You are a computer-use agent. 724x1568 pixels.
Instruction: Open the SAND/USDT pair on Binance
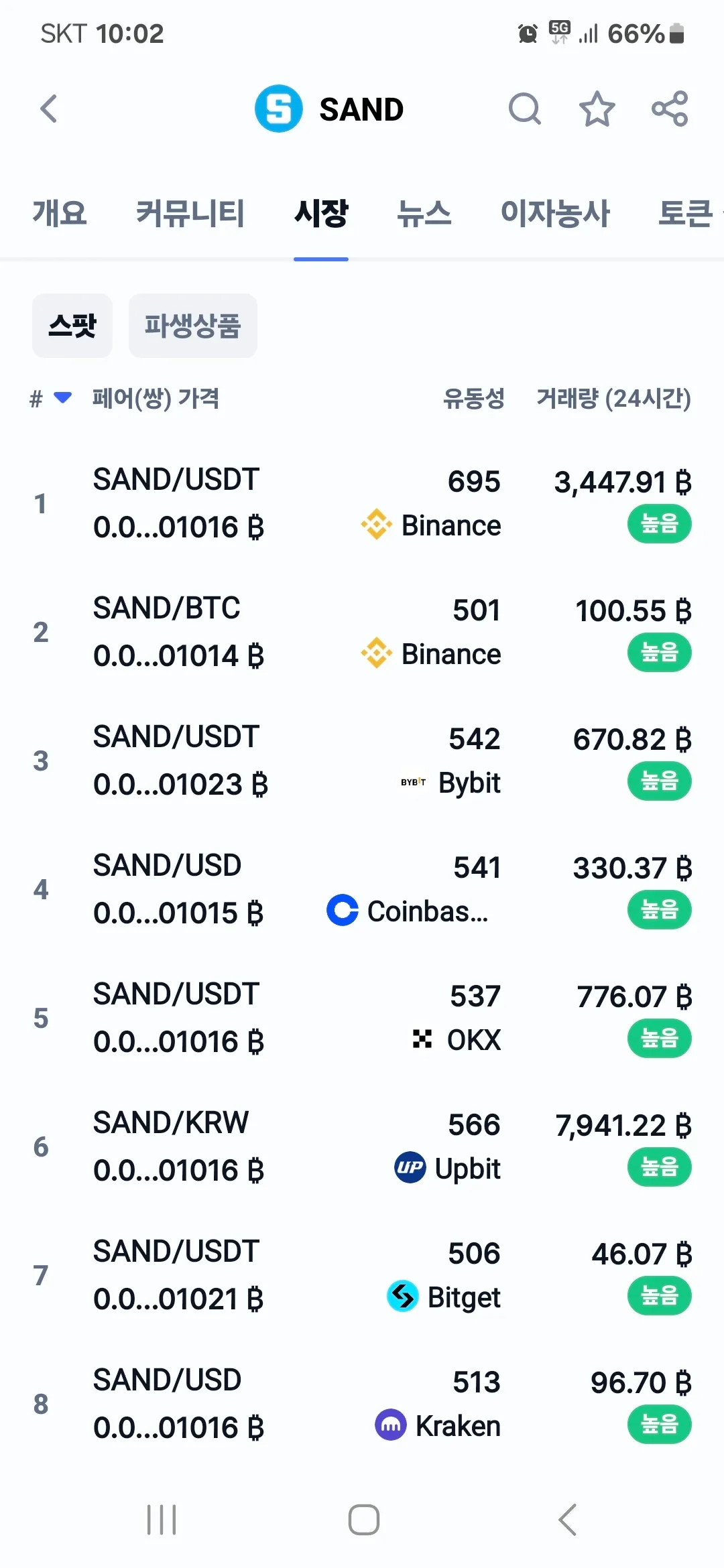pos(362,504)
